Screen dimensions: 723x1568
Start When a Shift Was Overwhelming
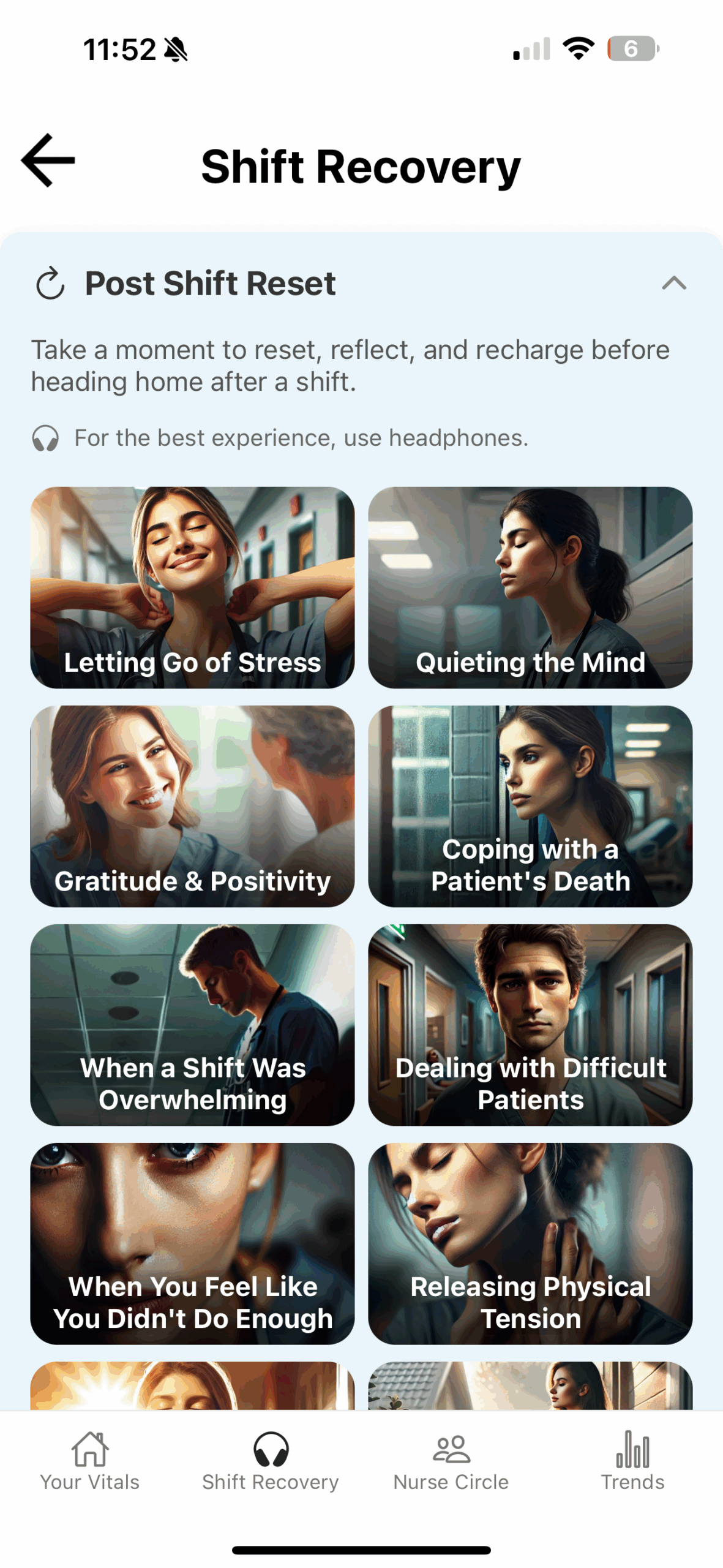point(192,1025)
